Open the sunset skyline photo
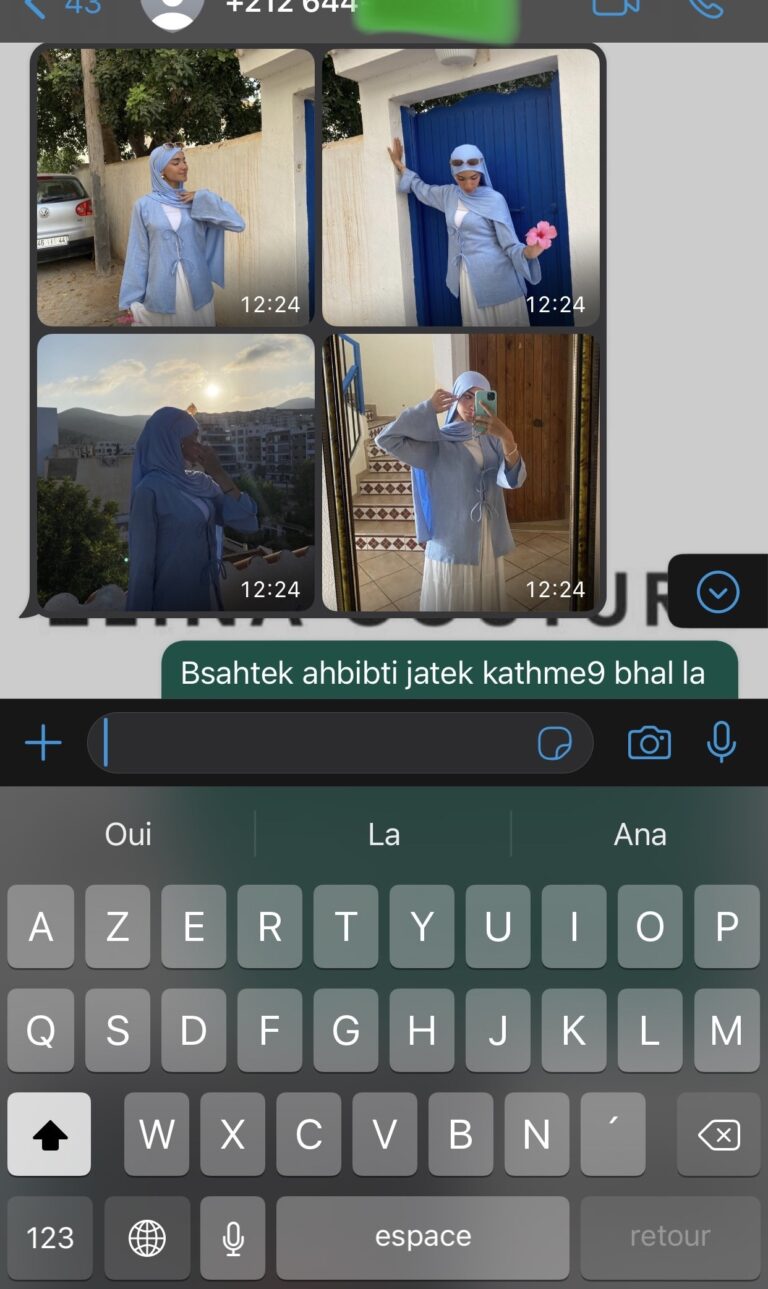The image size is (768, 1289). [176, 472]
